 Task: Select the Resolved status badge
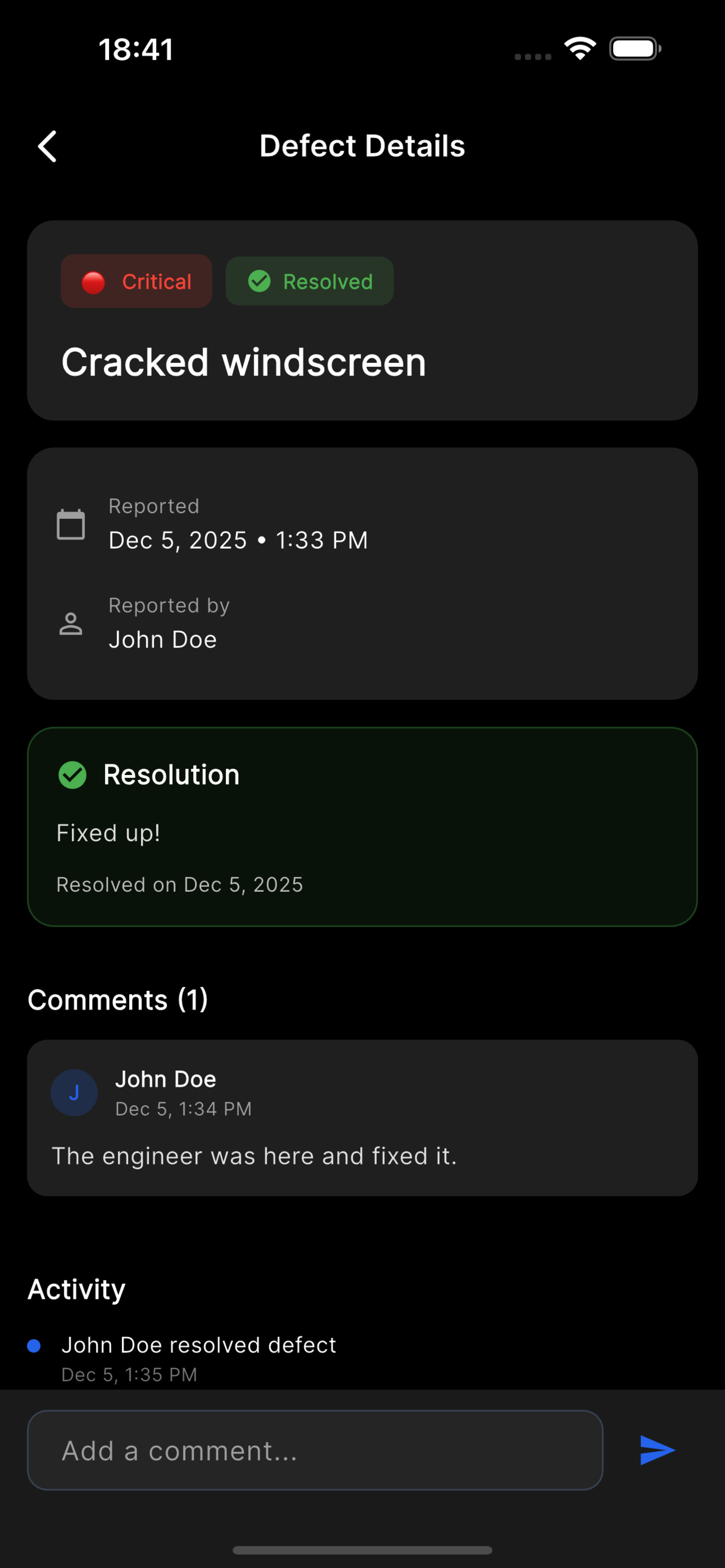[x=309, y=281]
